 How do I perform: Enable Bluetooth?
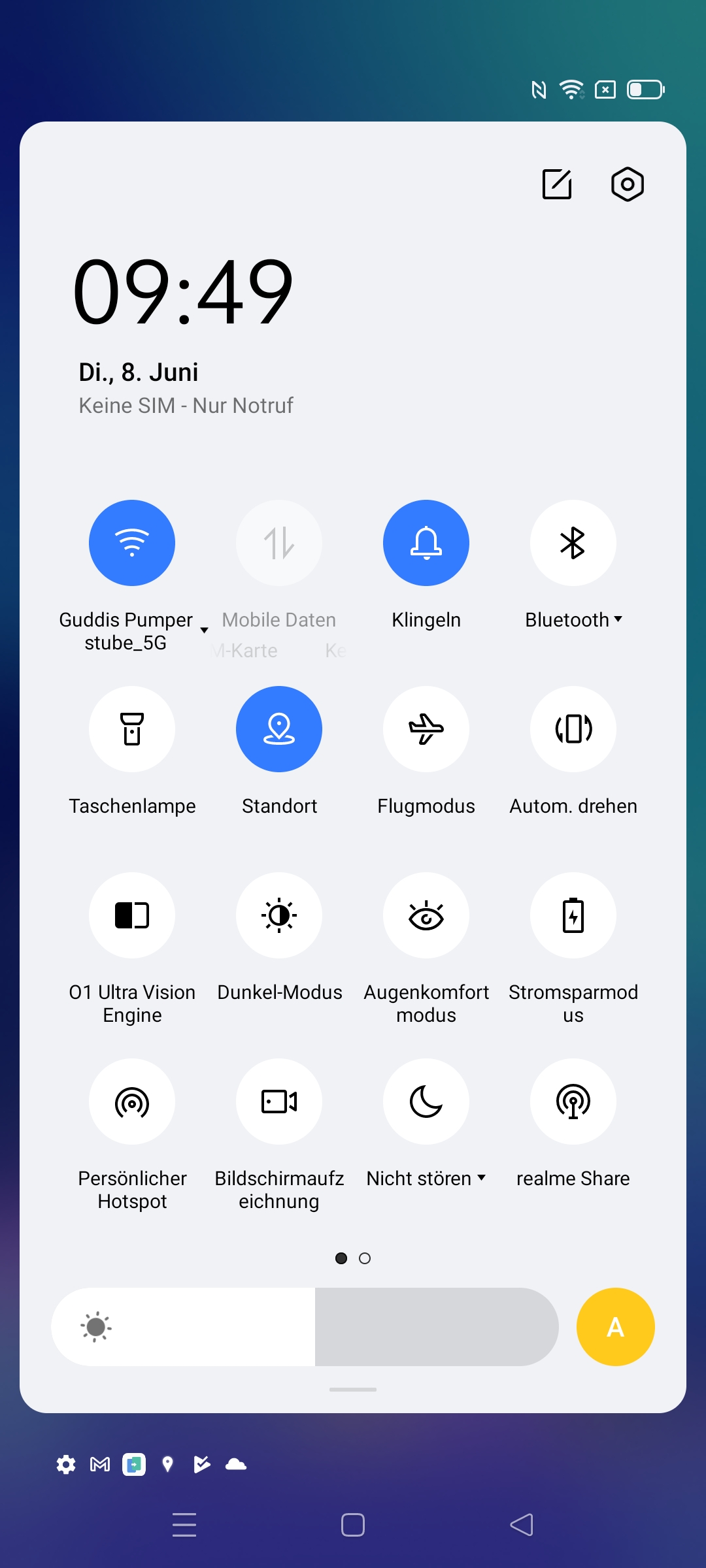point(573,543)
